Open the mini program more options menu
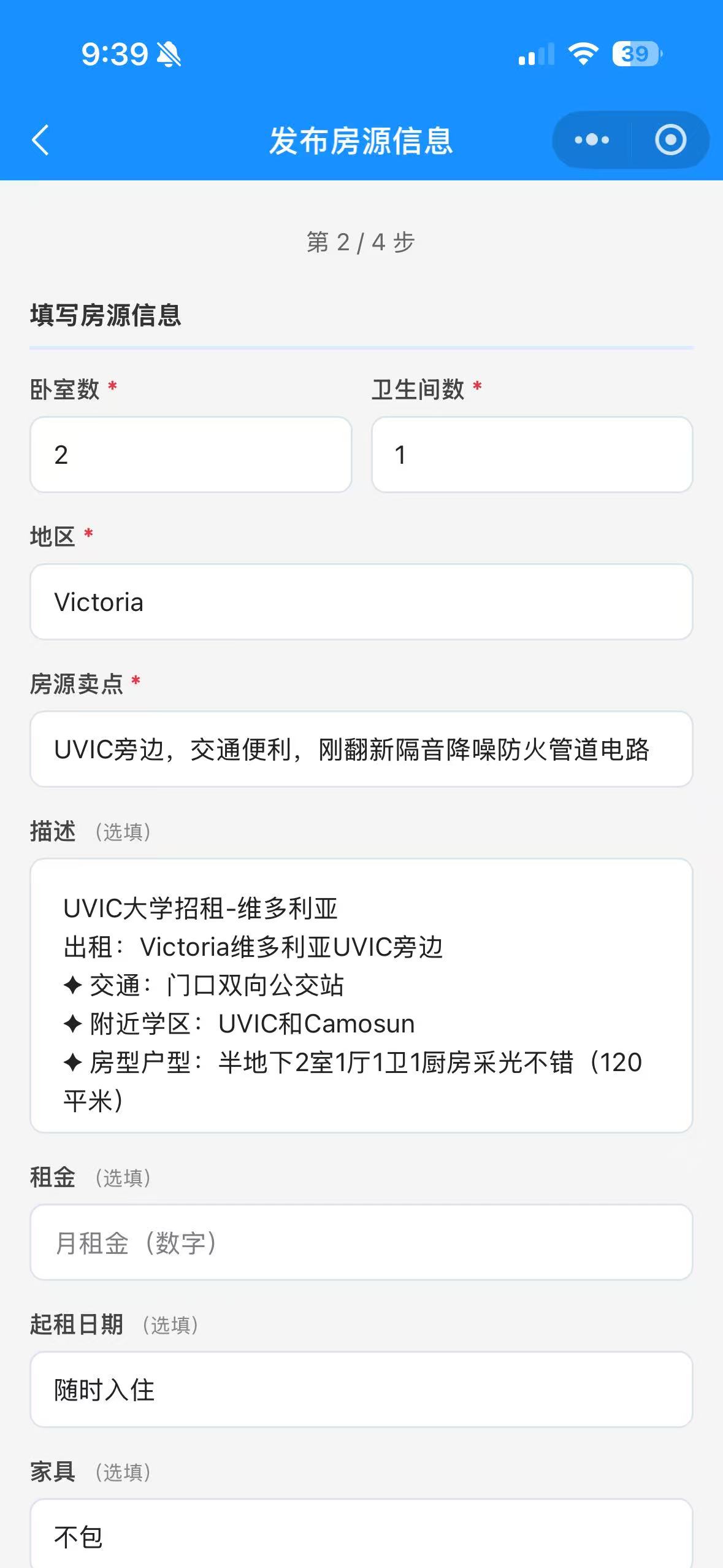The image size is (723, 1568). 592,140
